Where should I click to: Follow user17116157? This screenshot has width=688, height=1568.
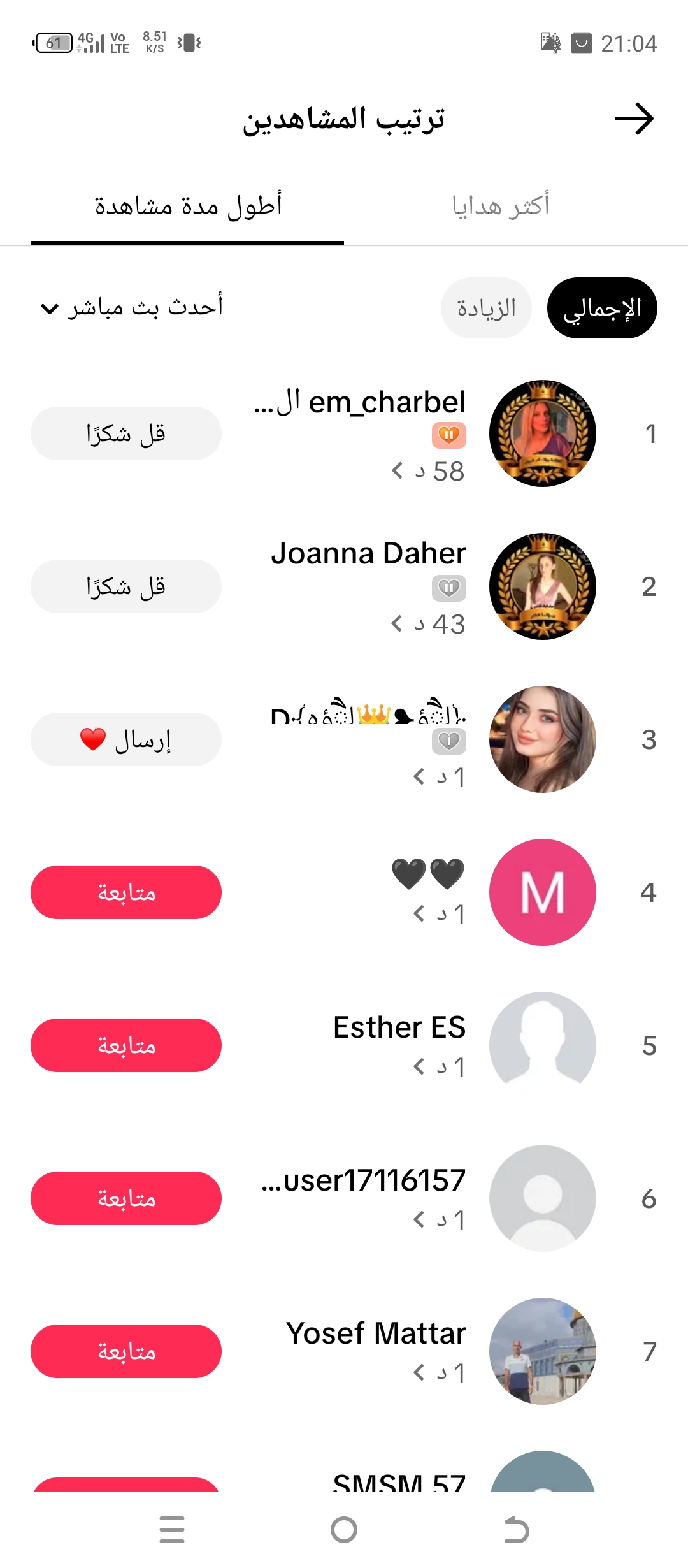[x=126, y=1198]
